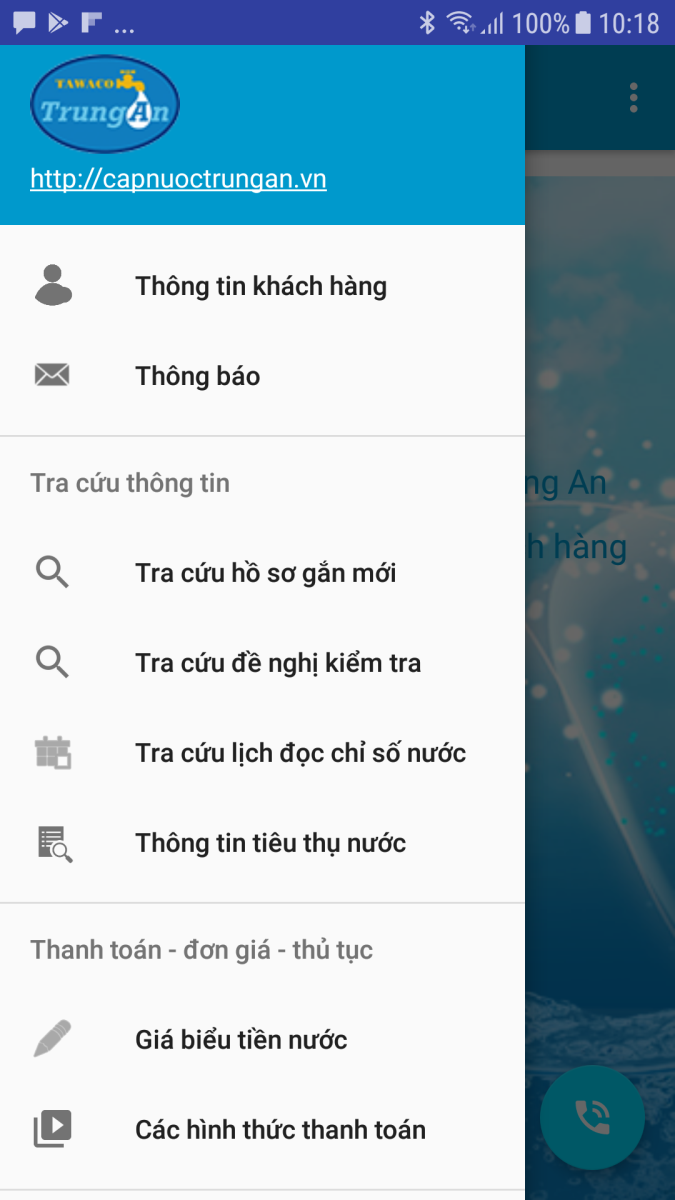
Task: View Giá biểu tiền nước
Action: 262,1040
